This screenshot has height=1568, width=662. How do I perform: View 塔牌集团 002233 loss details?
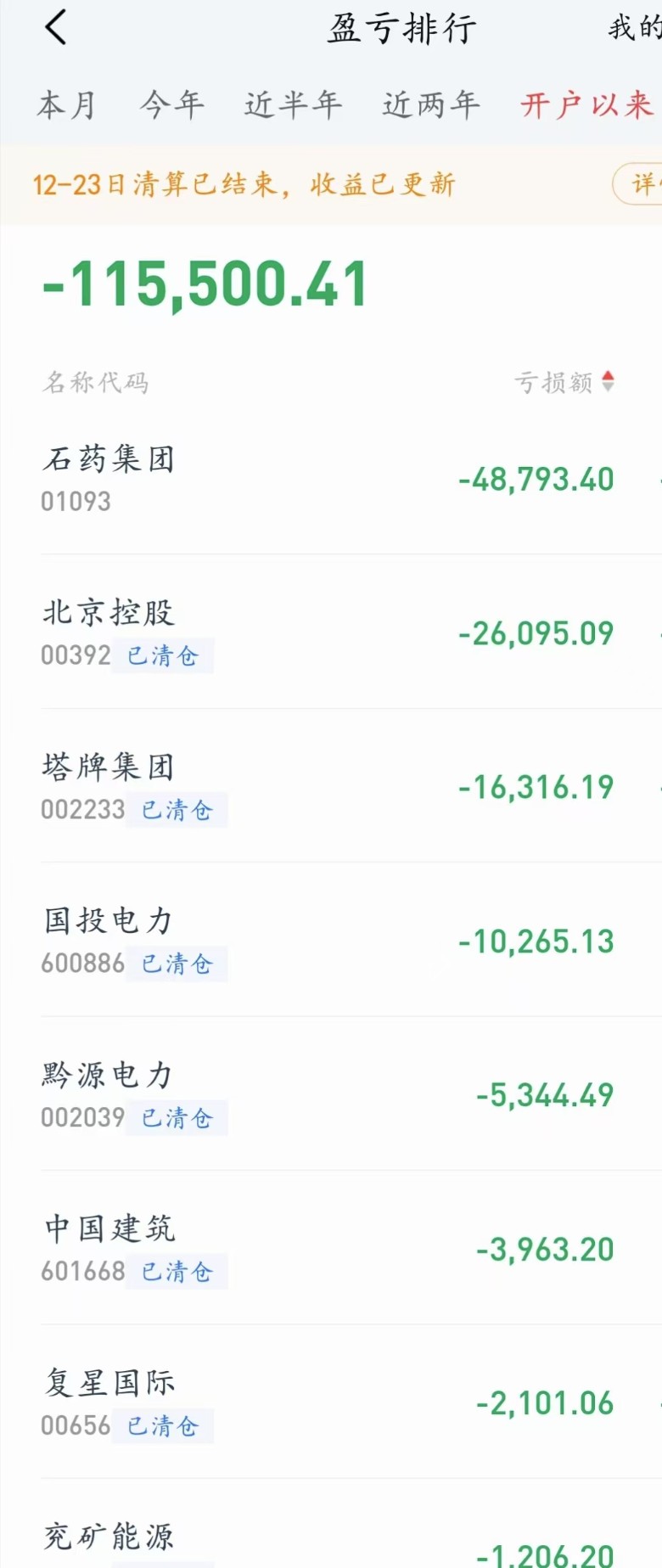331,787
